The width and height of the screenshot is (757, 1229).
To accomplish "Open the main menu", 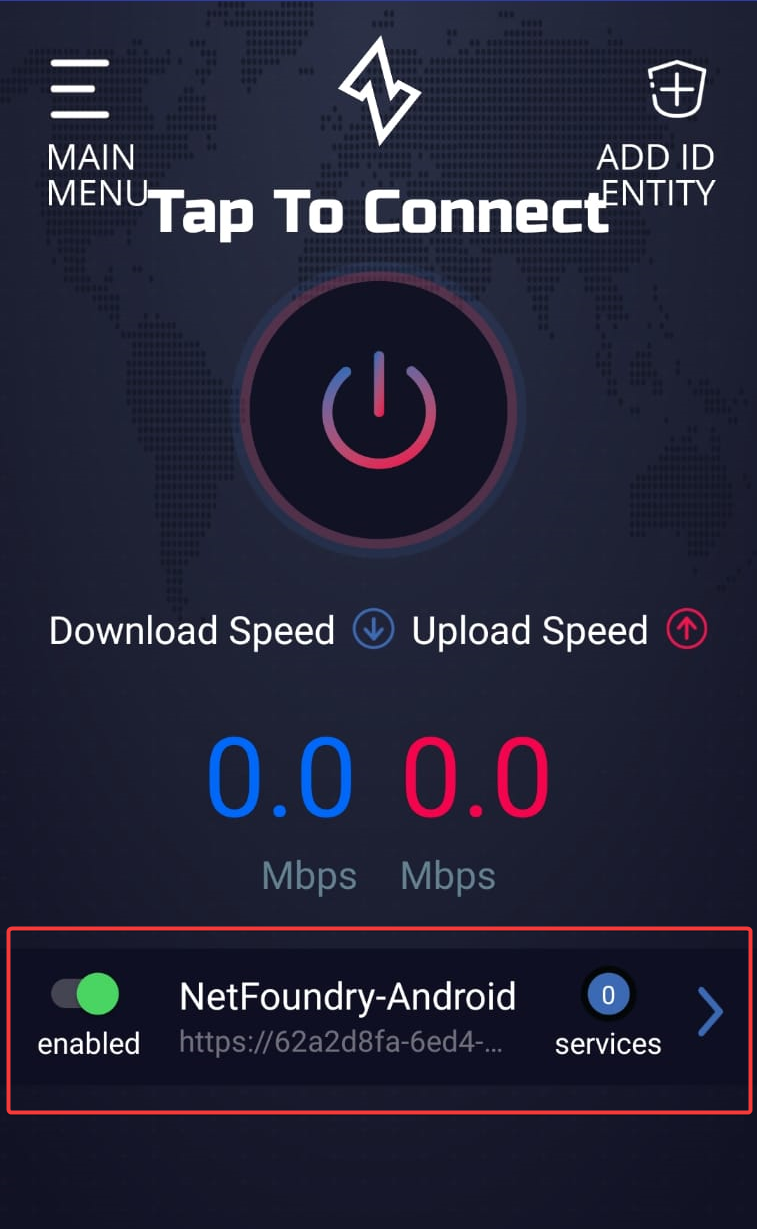I will [x=80, y=90].
